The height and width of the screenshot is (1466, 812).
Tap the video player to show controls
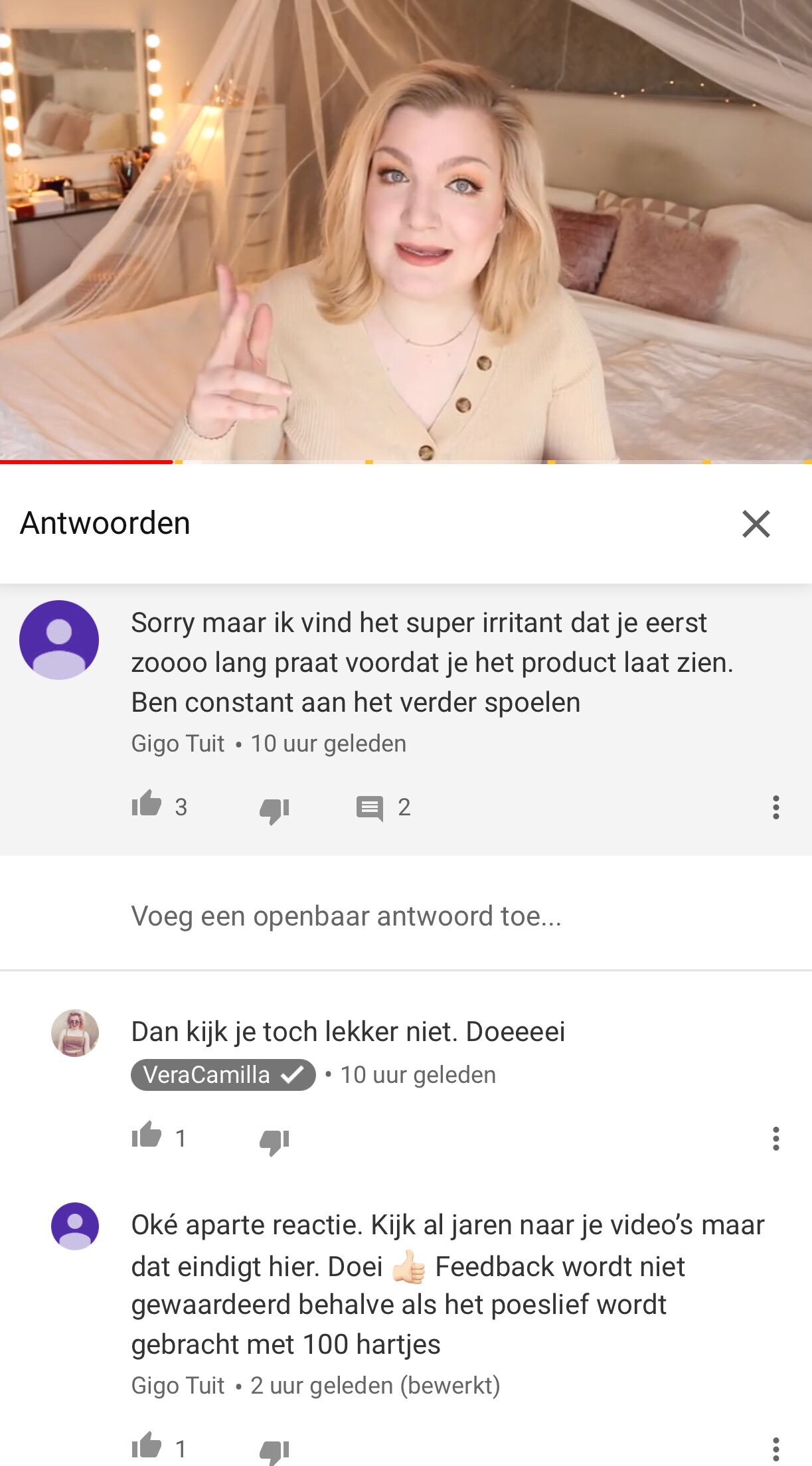pos(406,230)
